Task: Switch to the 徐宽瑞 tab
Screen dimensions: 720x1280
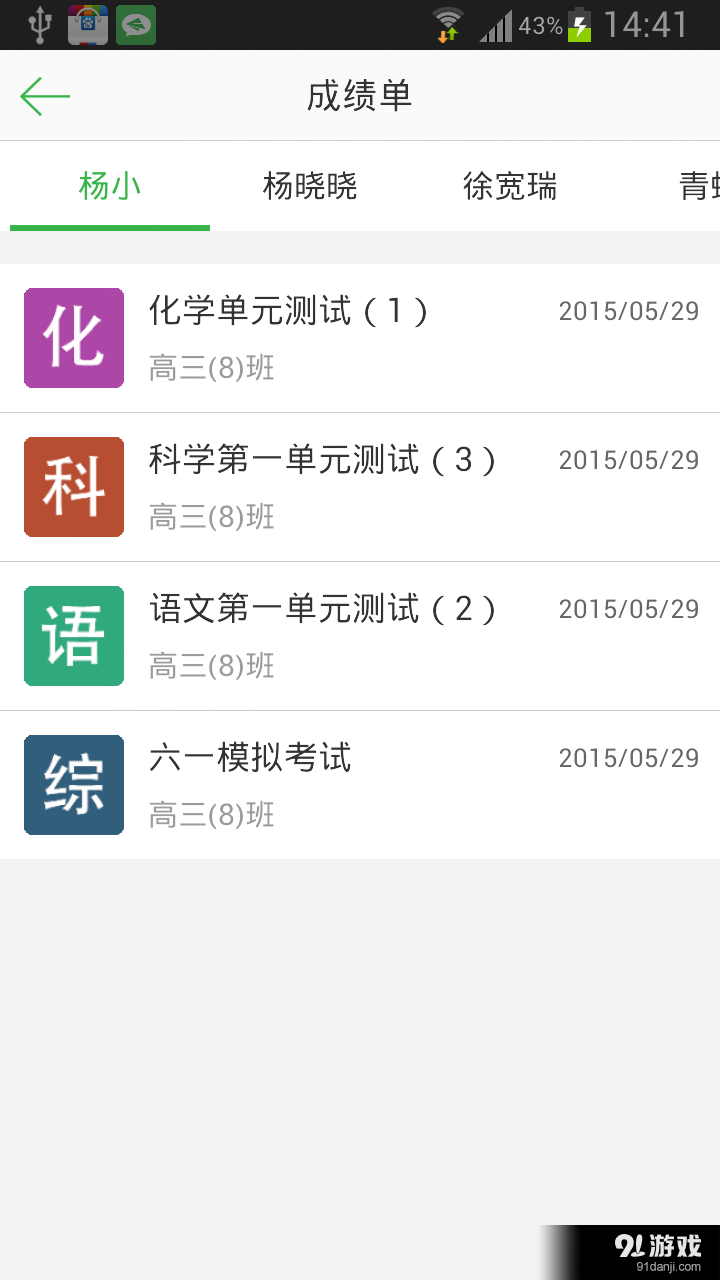Action: (510, 187)
